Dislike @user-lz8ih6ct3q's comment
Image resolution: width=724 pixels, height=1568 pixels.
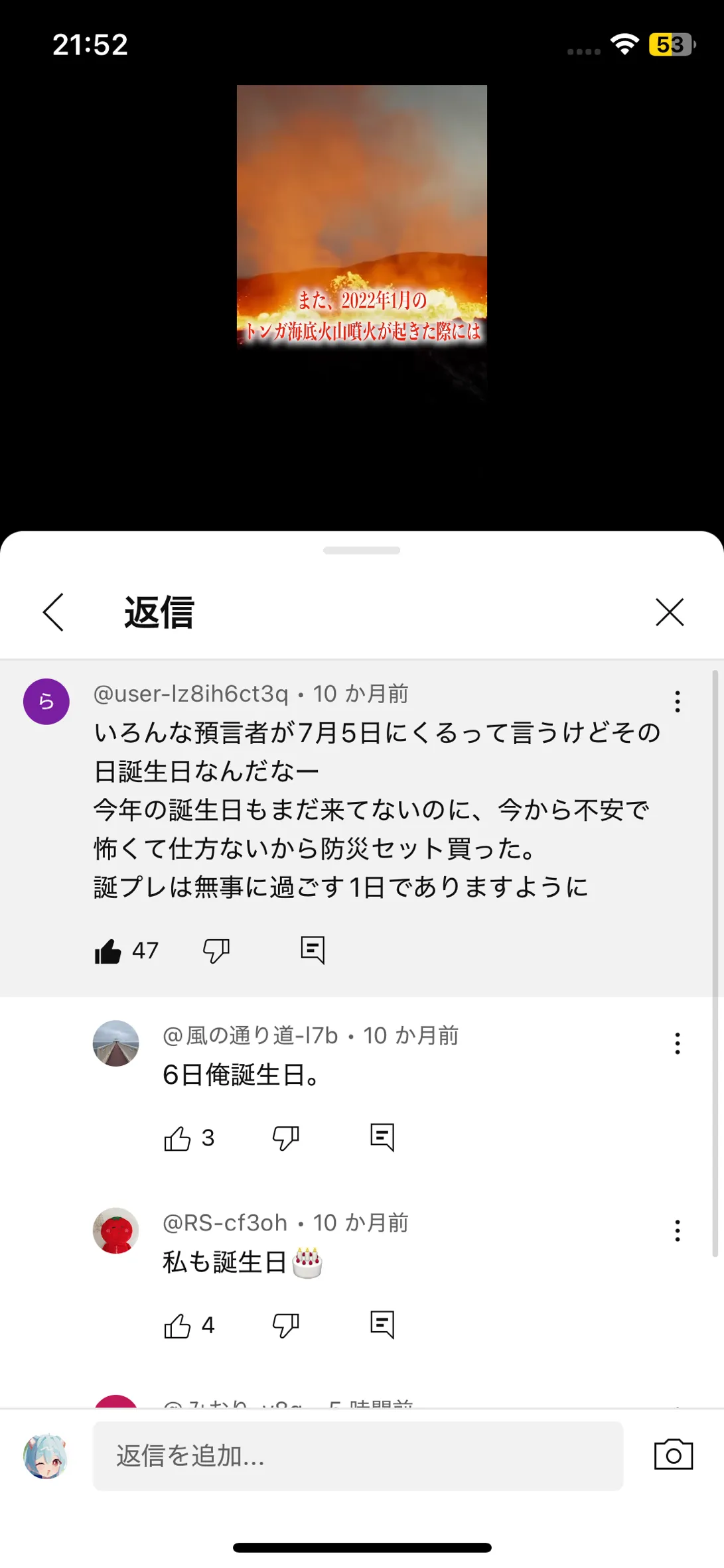coord(216,950)
